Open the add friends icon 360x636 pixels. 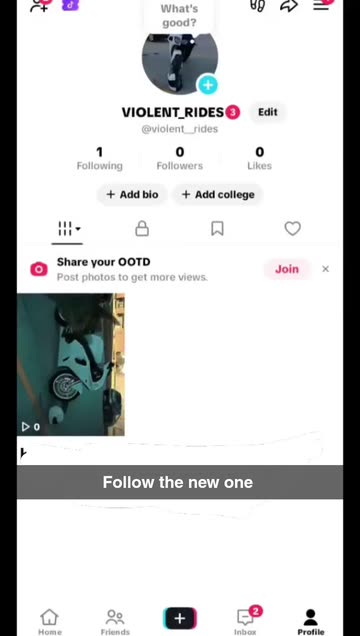tap(40, 5)
